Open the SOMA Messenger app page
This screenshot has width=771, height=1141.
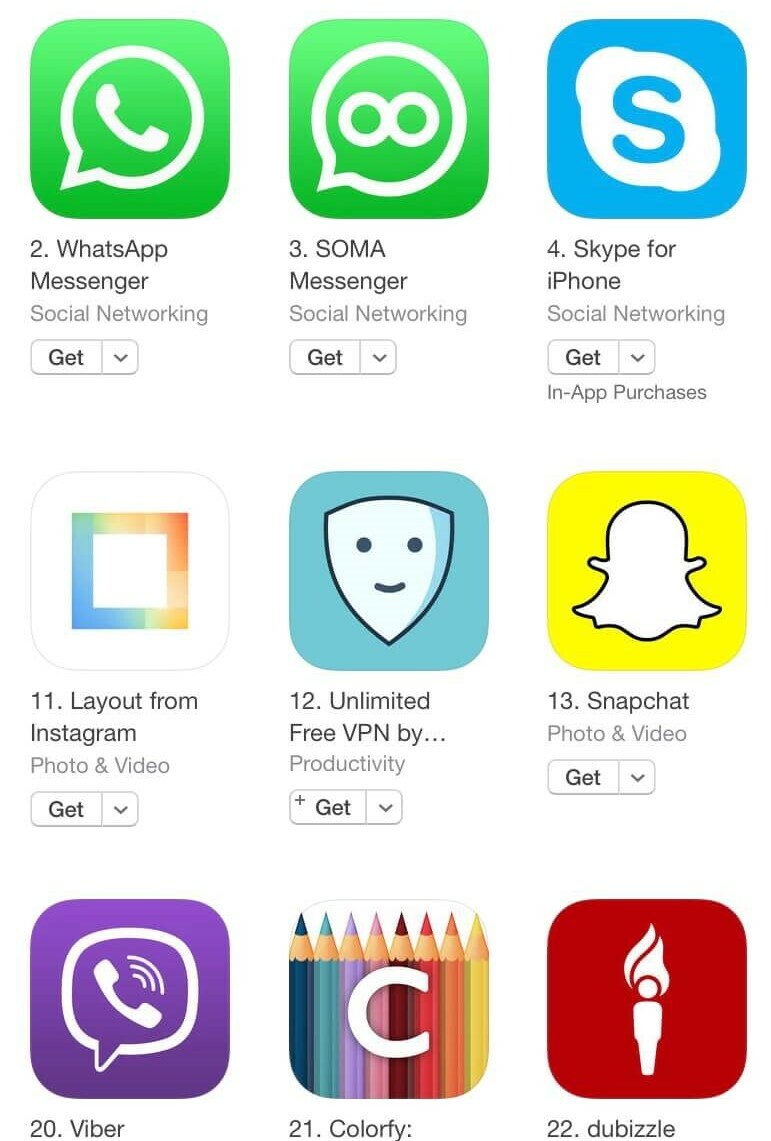coord(388,118)
